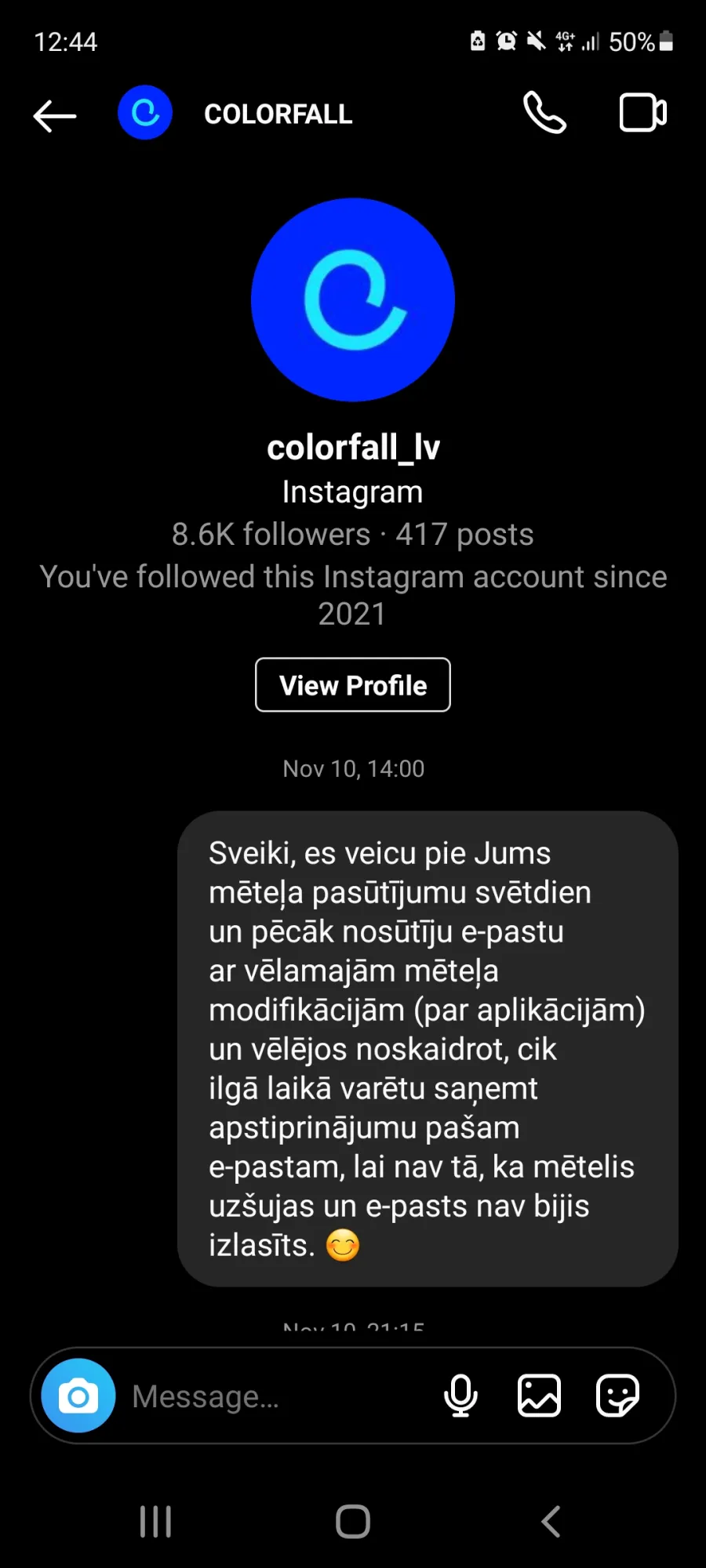Open the large colorfall_lv profile picture
This screenshot has width=706, height=1568.
[x=353, y=299]
